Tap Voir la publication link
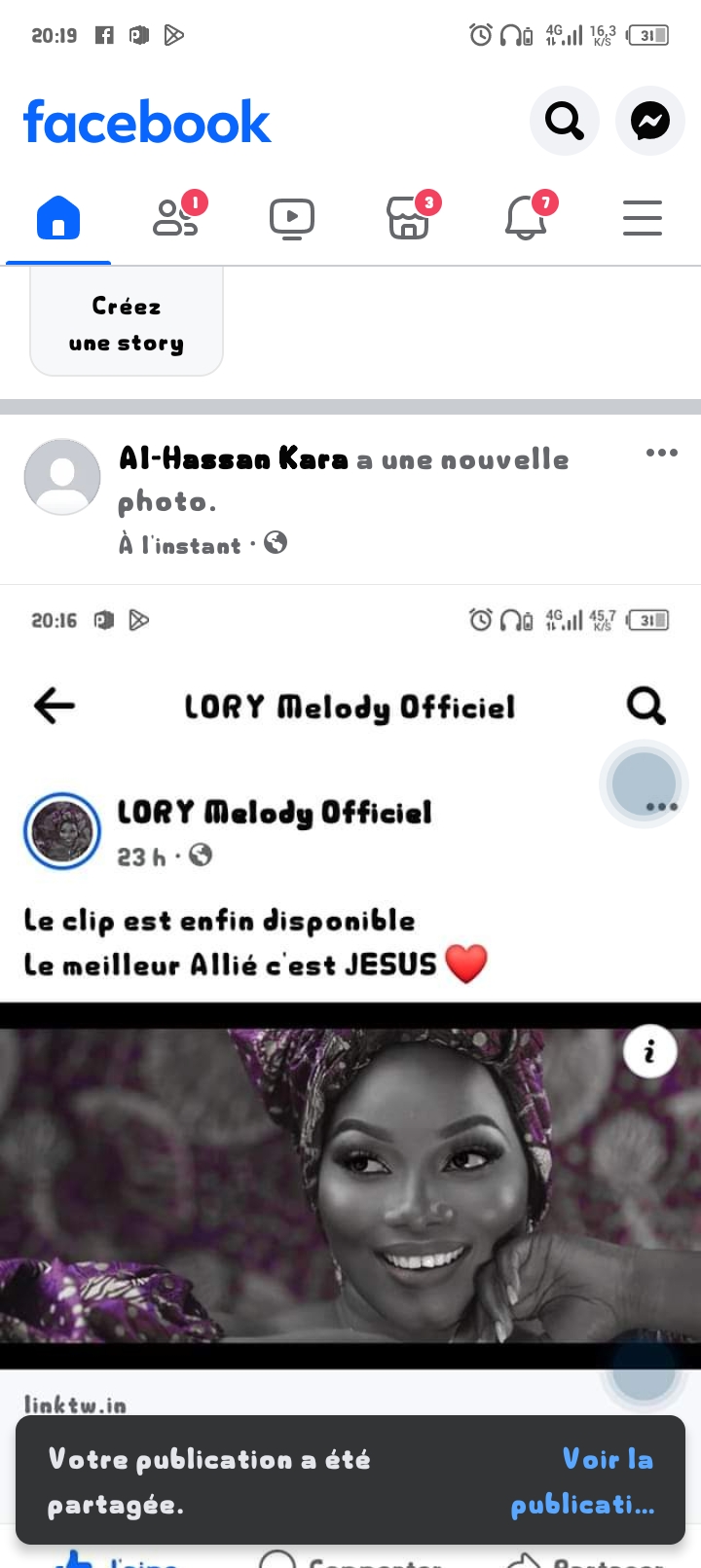The height and width of the screenshot is (1568, 701). point(584,1480)
